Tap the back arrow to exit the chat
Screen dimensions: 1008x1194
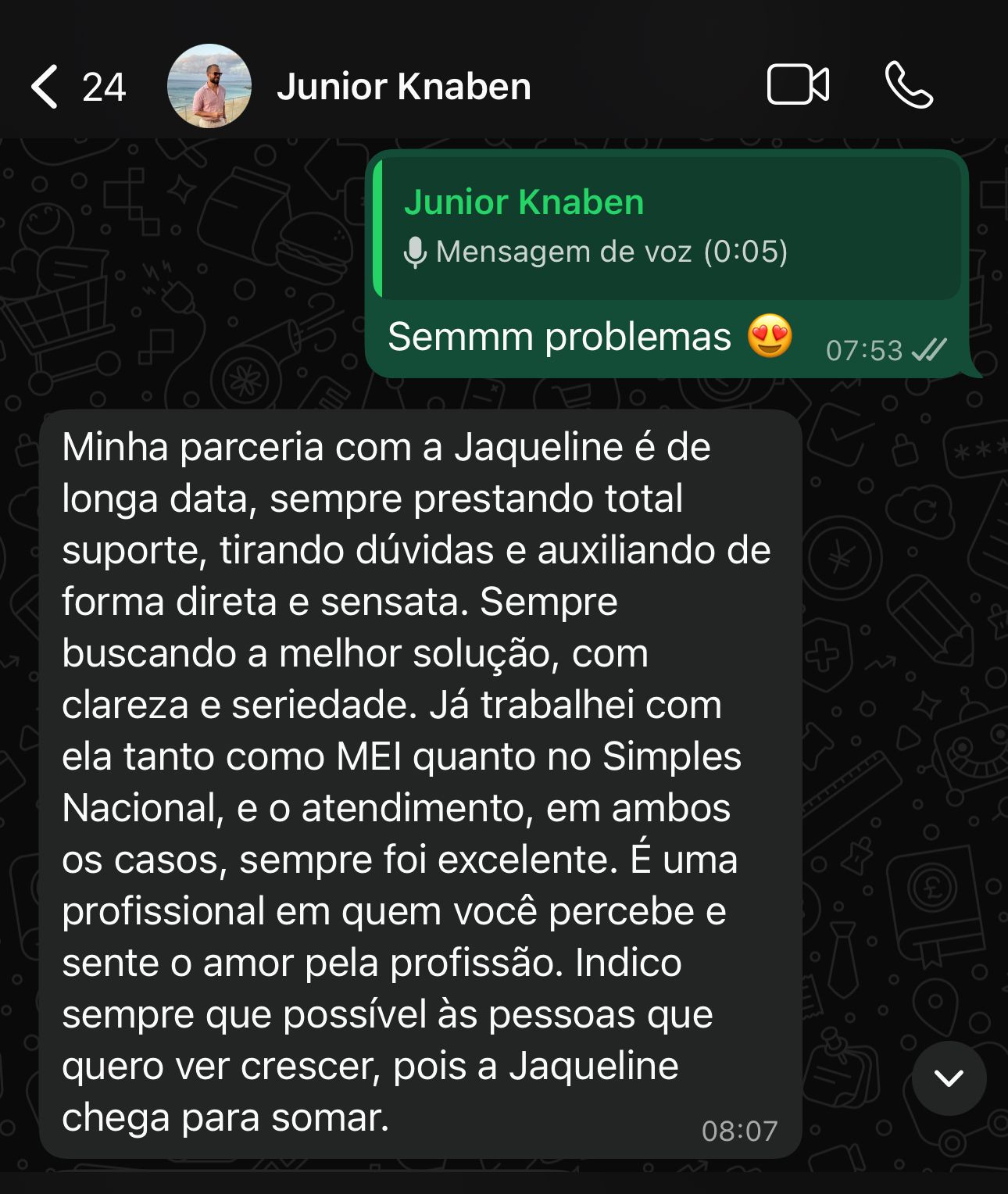tap(45, 86)
